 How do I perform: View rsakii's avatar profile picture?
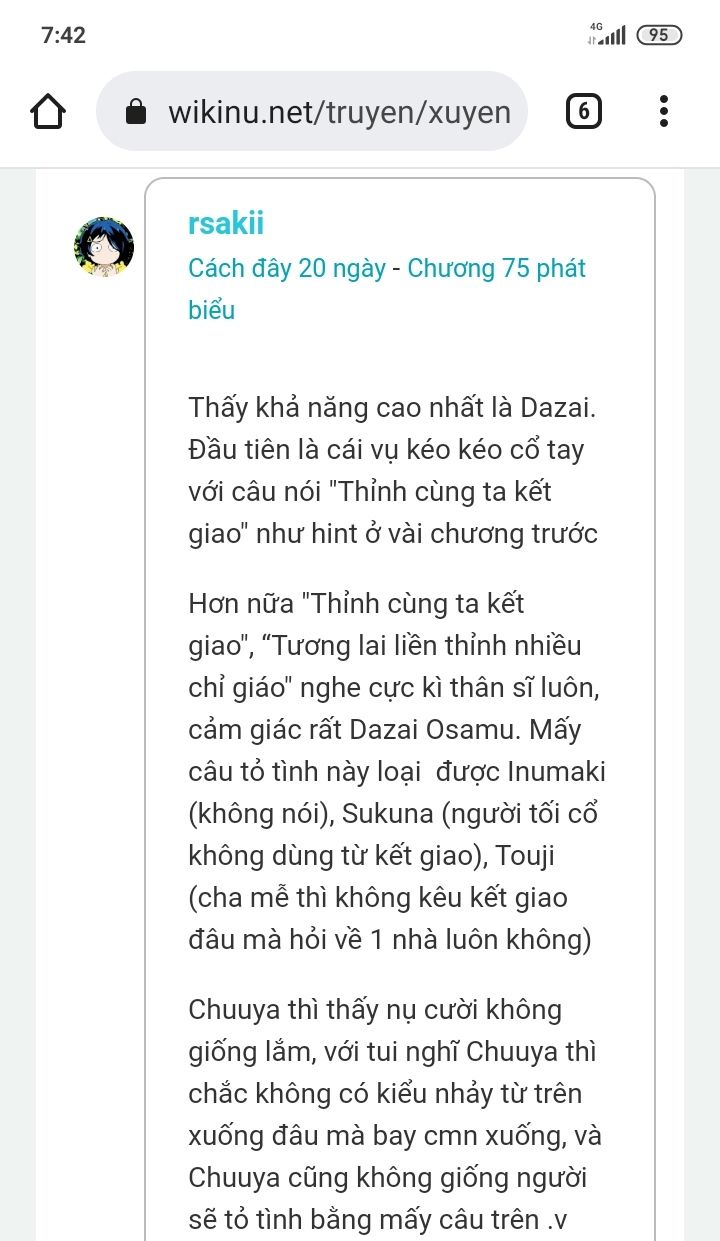[104, 247]
